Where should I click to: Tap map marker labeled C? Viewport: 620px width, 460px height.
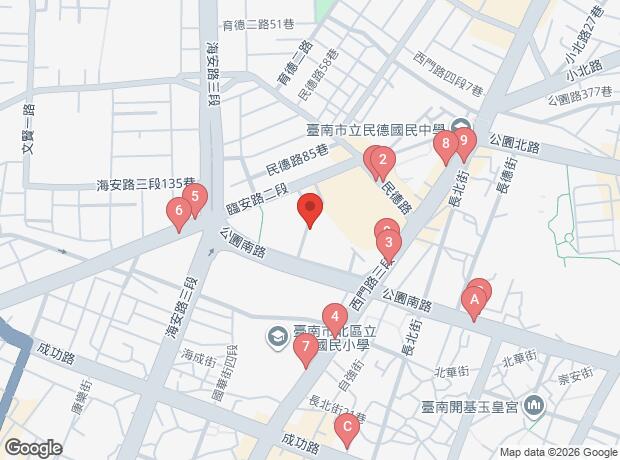(x=347, y=430)
